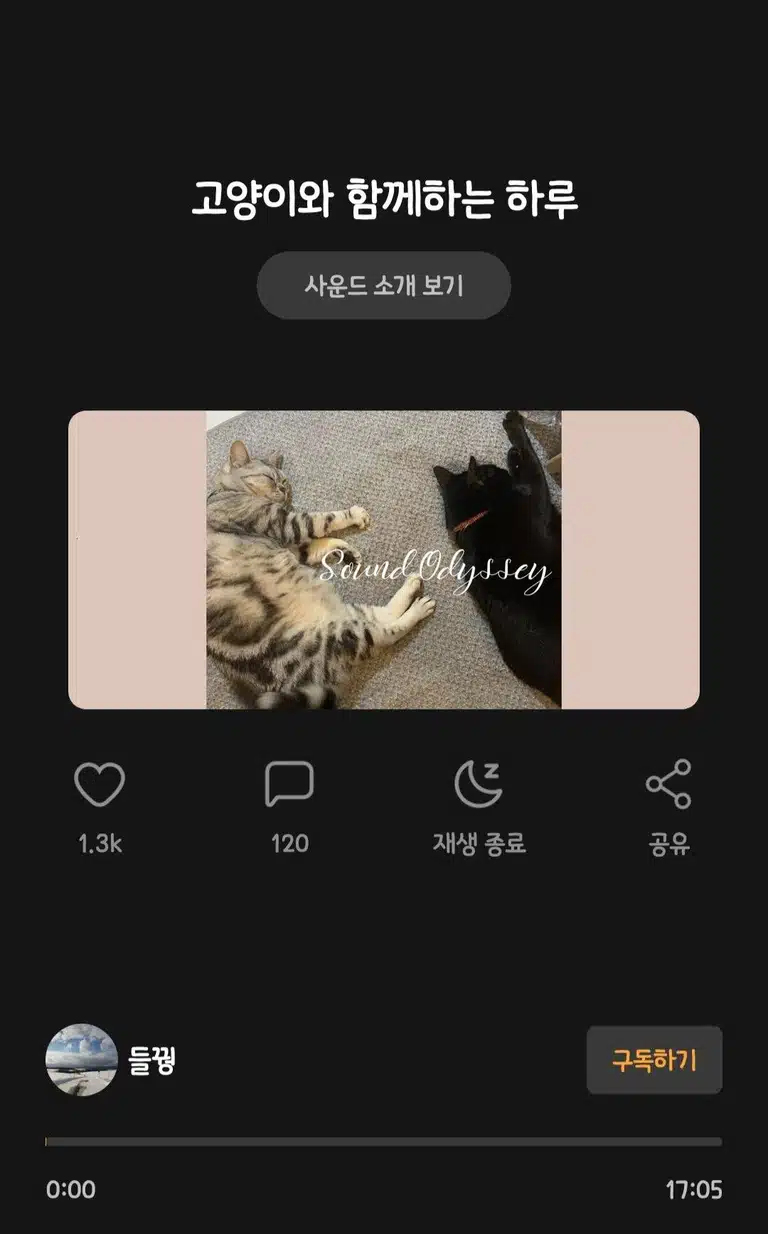Screen dimensions: 768x1234
Task: Set the 재생 종료 sleep timer
Action: (479, 784)
